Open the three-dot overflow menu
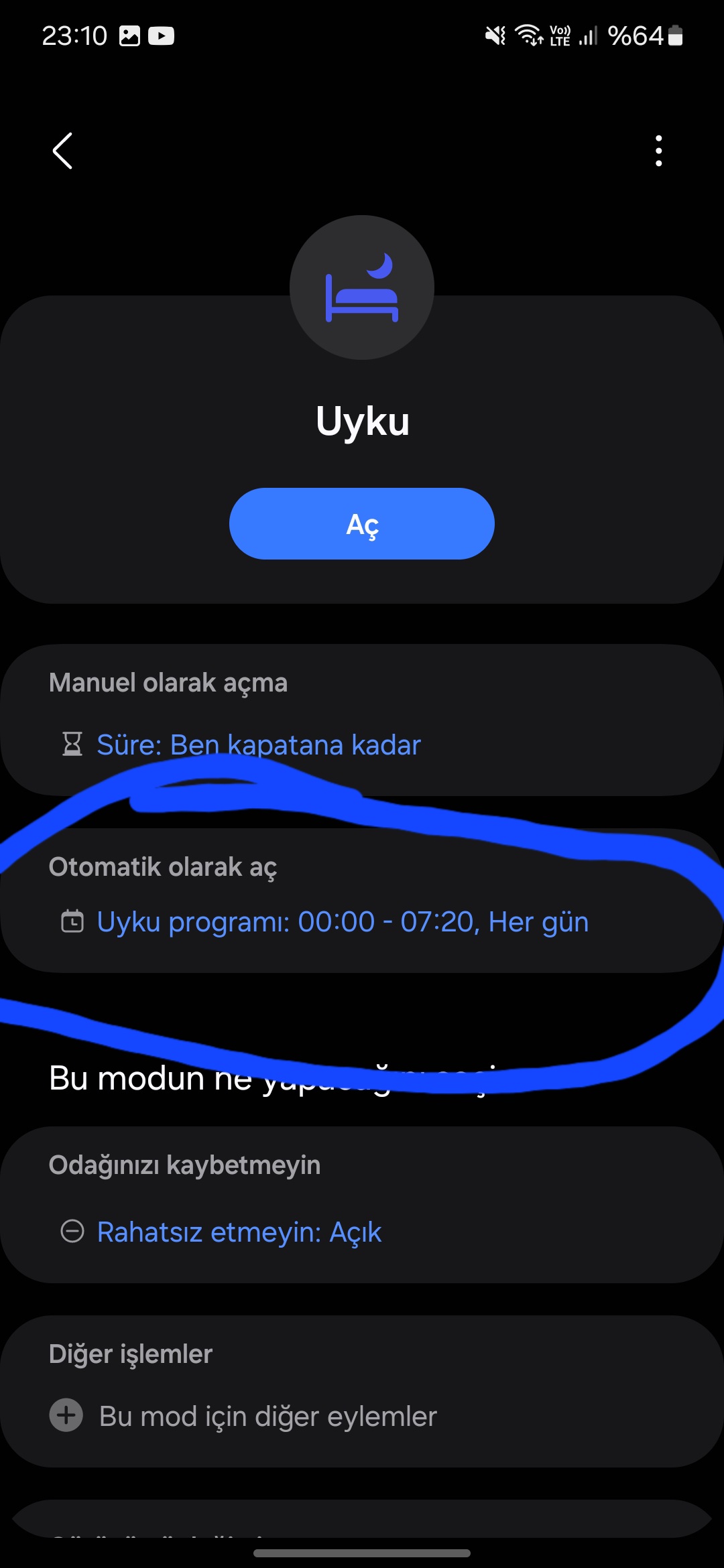This screenshot has height=1568, width=724. pyautogui.click(x=658, y=151)
